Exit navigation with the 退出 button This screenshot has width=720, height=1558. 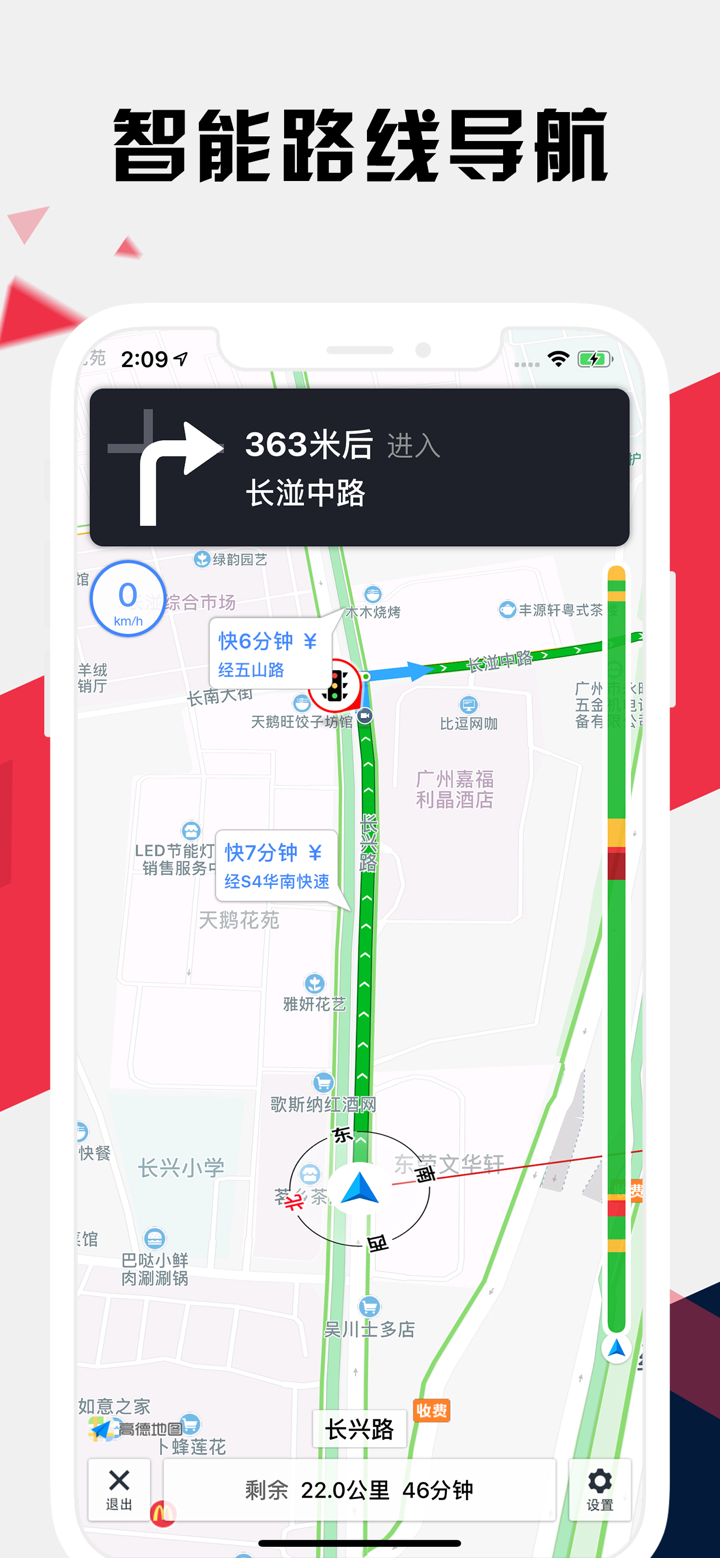pos(118,1491)
